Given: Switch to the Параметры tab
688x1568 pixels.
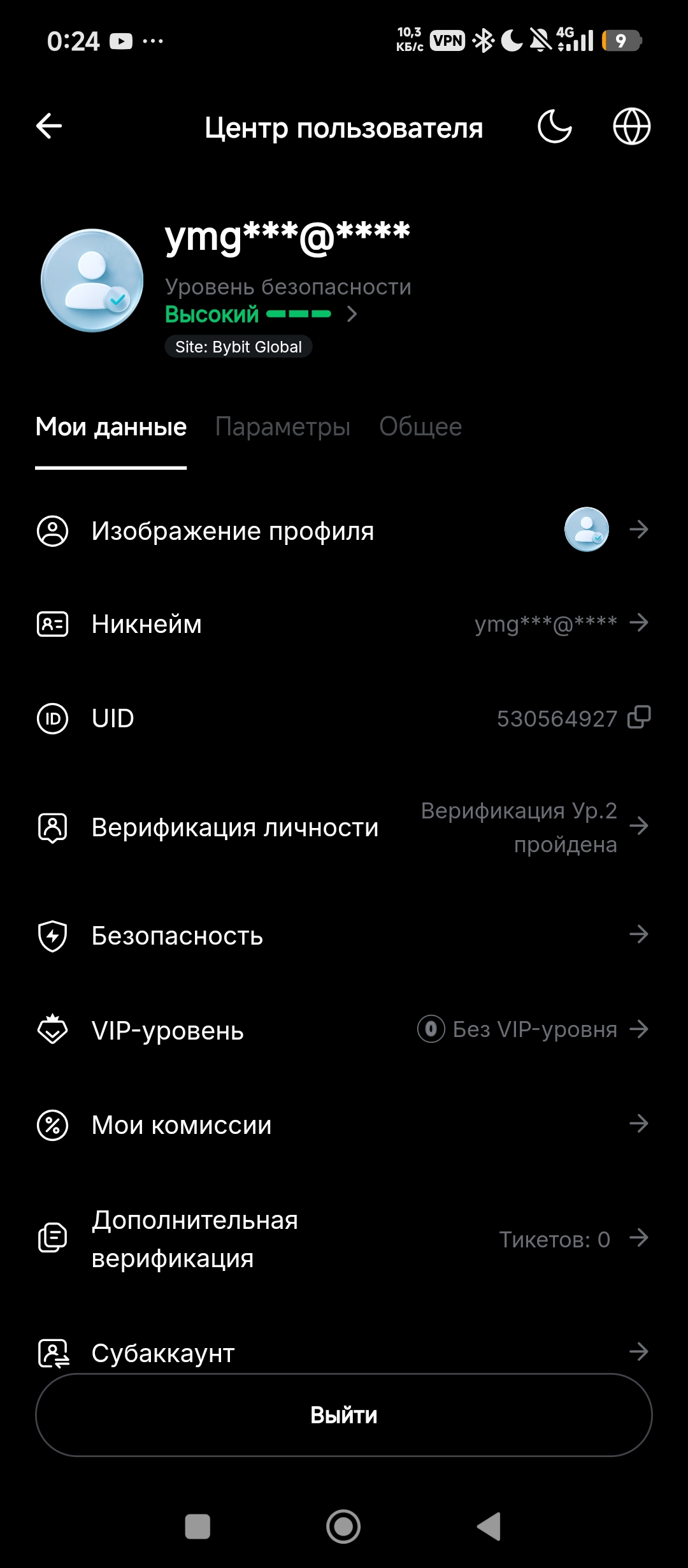Looking at the screenshot, I should [x=283, y=426].
